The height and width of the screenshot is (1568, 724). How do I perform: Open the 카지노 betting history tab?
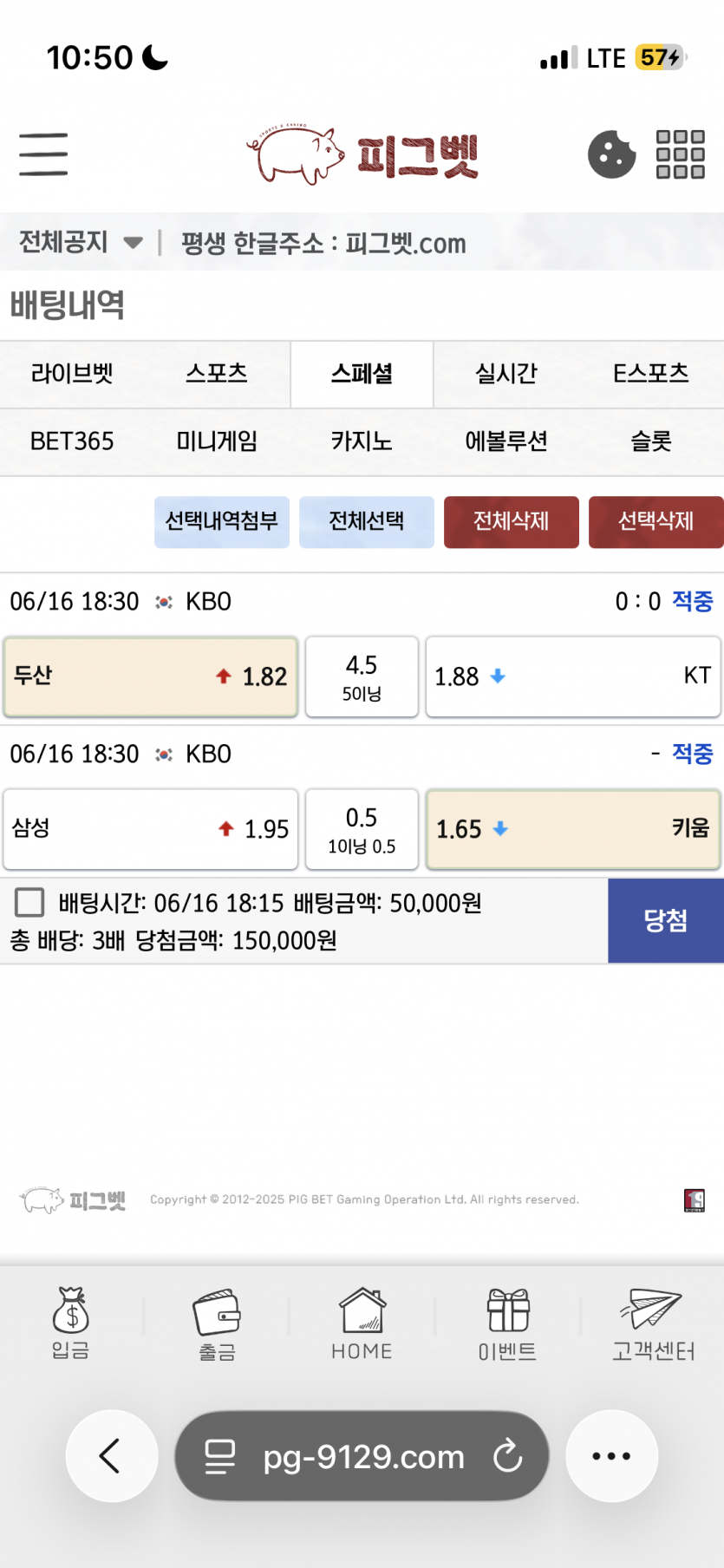362,441
